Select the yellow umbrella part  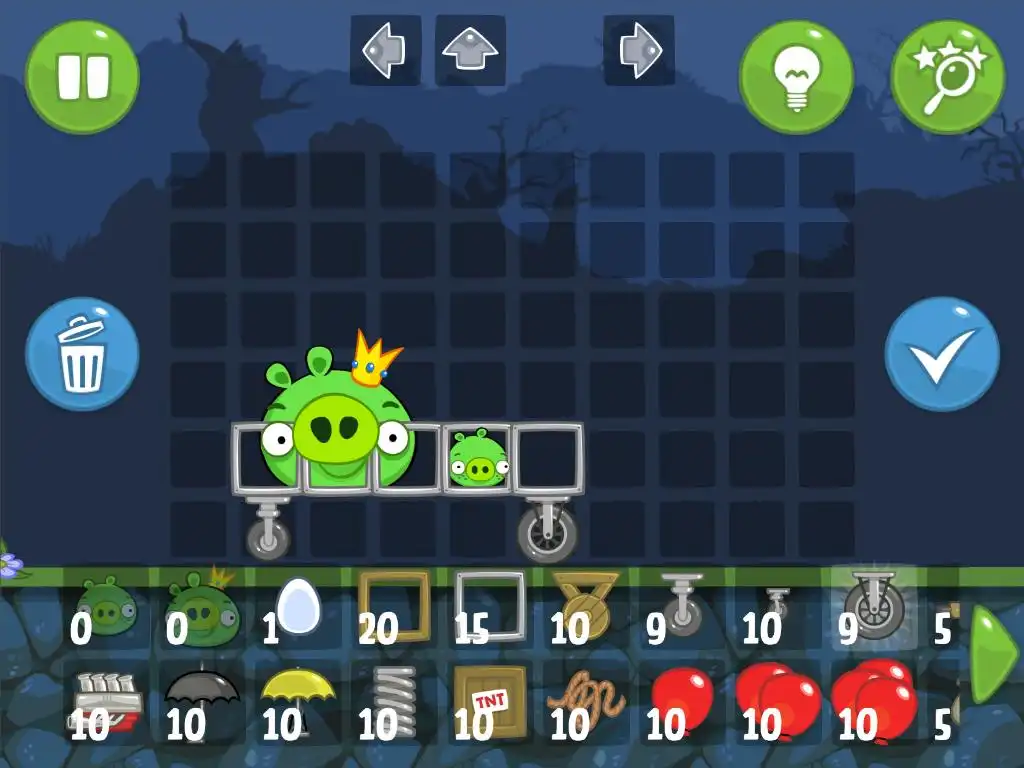[298, 698]
